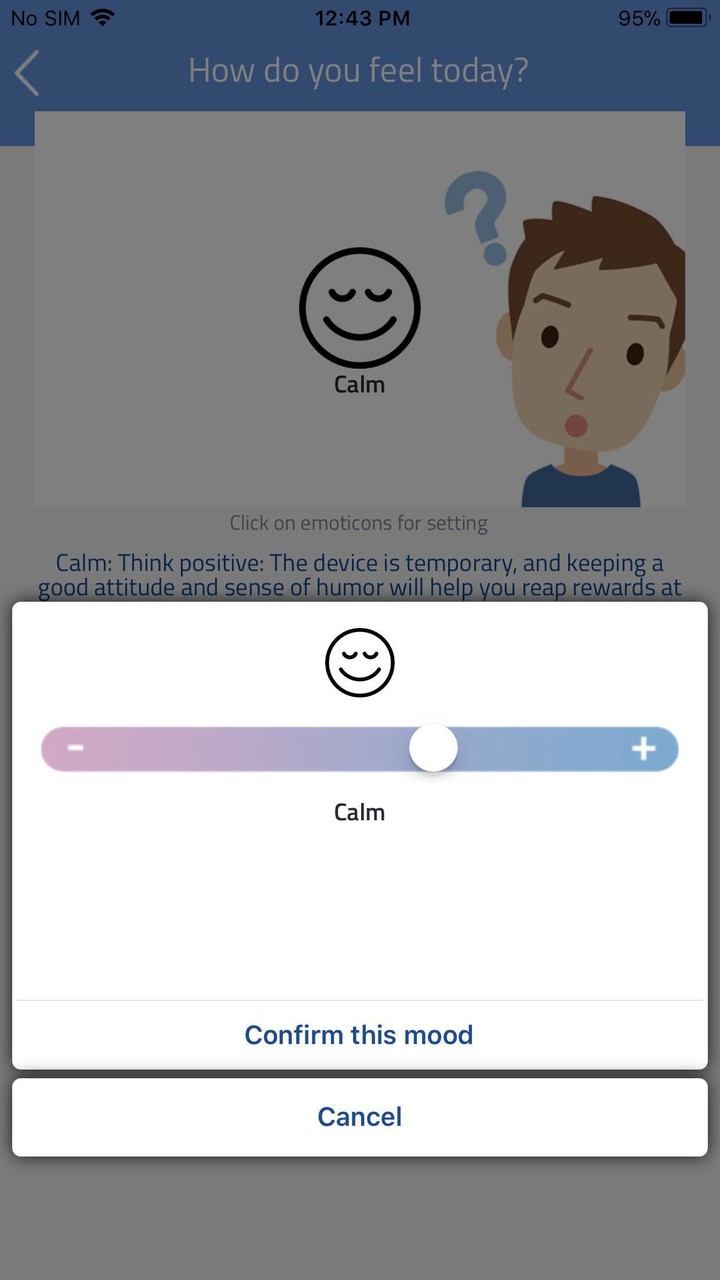Viewport: 720px width, 1280px height.
Task: Tap the minus end of mood slider
Action: pos(75,748)
